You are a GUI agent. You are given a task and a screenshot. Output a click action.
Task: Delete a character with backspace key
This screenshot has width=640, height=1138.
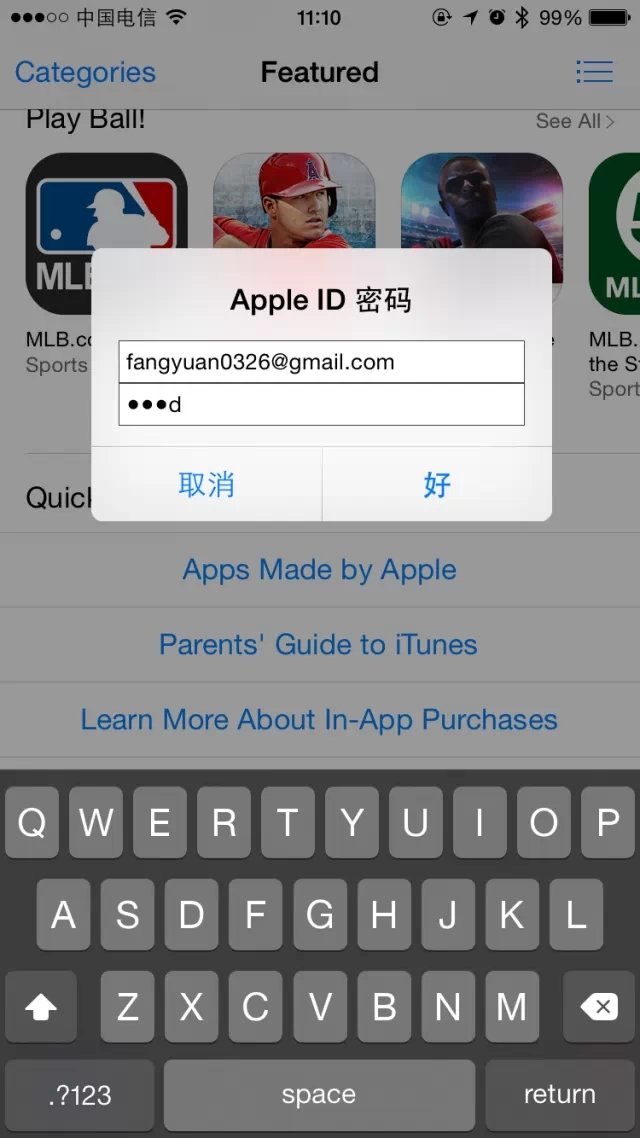pyautogui.click(x=599, y=1007)
